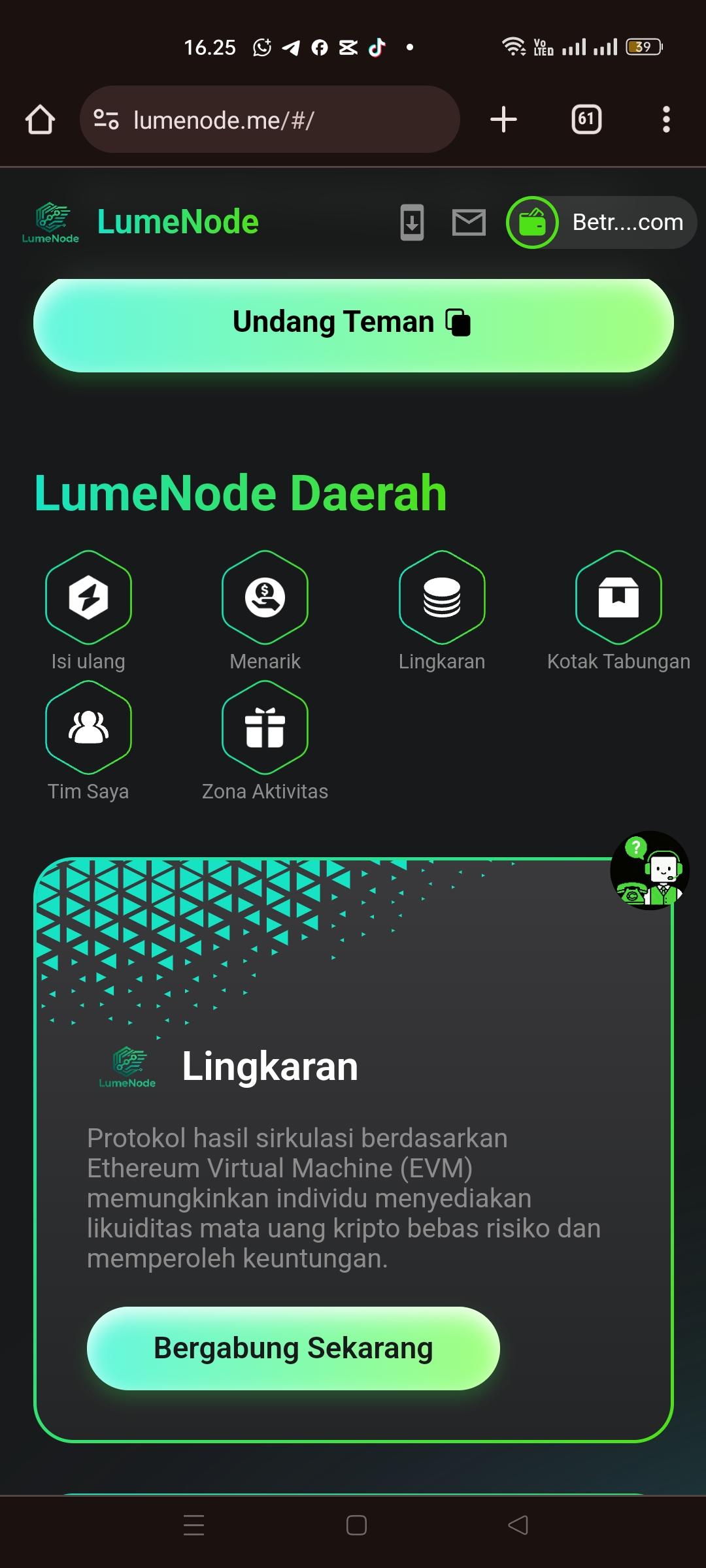The width and height of the screenshot is (706, 1568).
Task: Open the mail envelope inbox
Action: point(469,222)
